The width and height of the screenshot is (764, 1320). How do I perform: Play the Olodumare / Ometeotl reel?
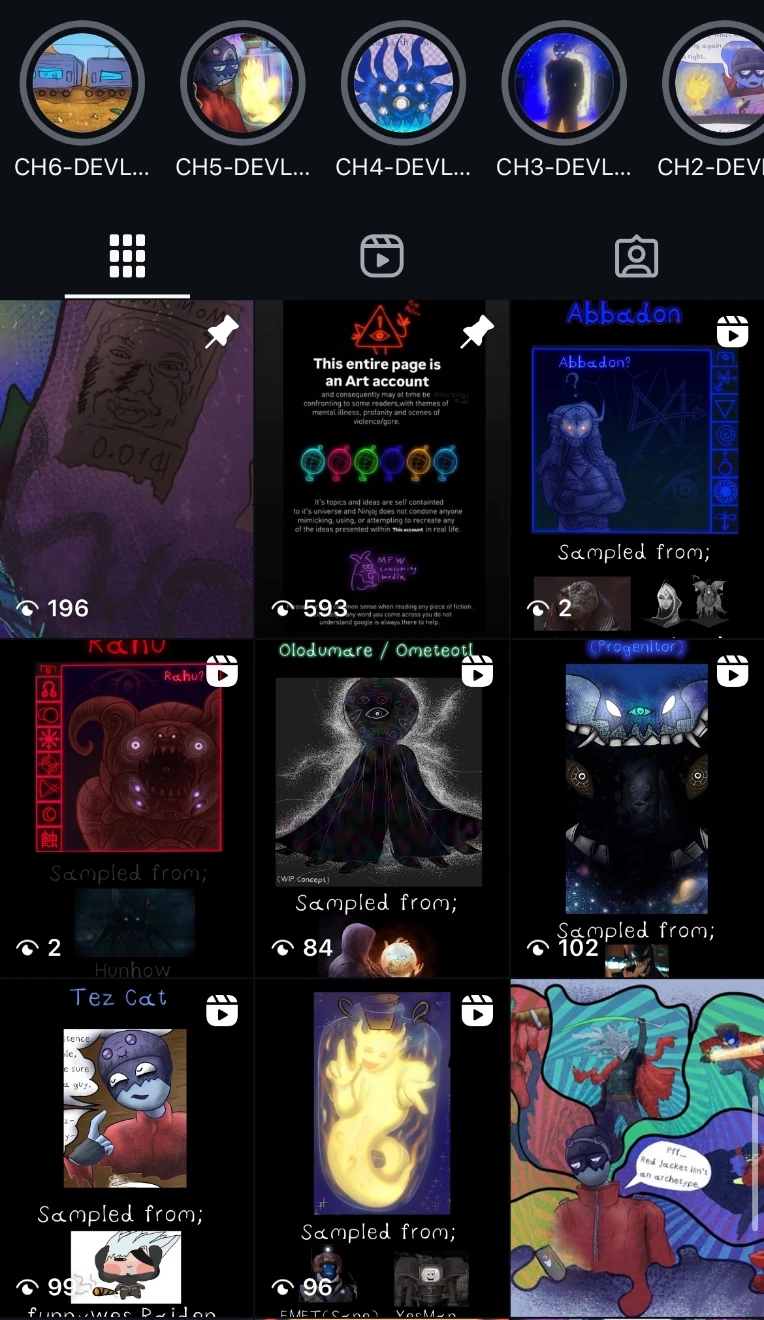pos(381,808)
